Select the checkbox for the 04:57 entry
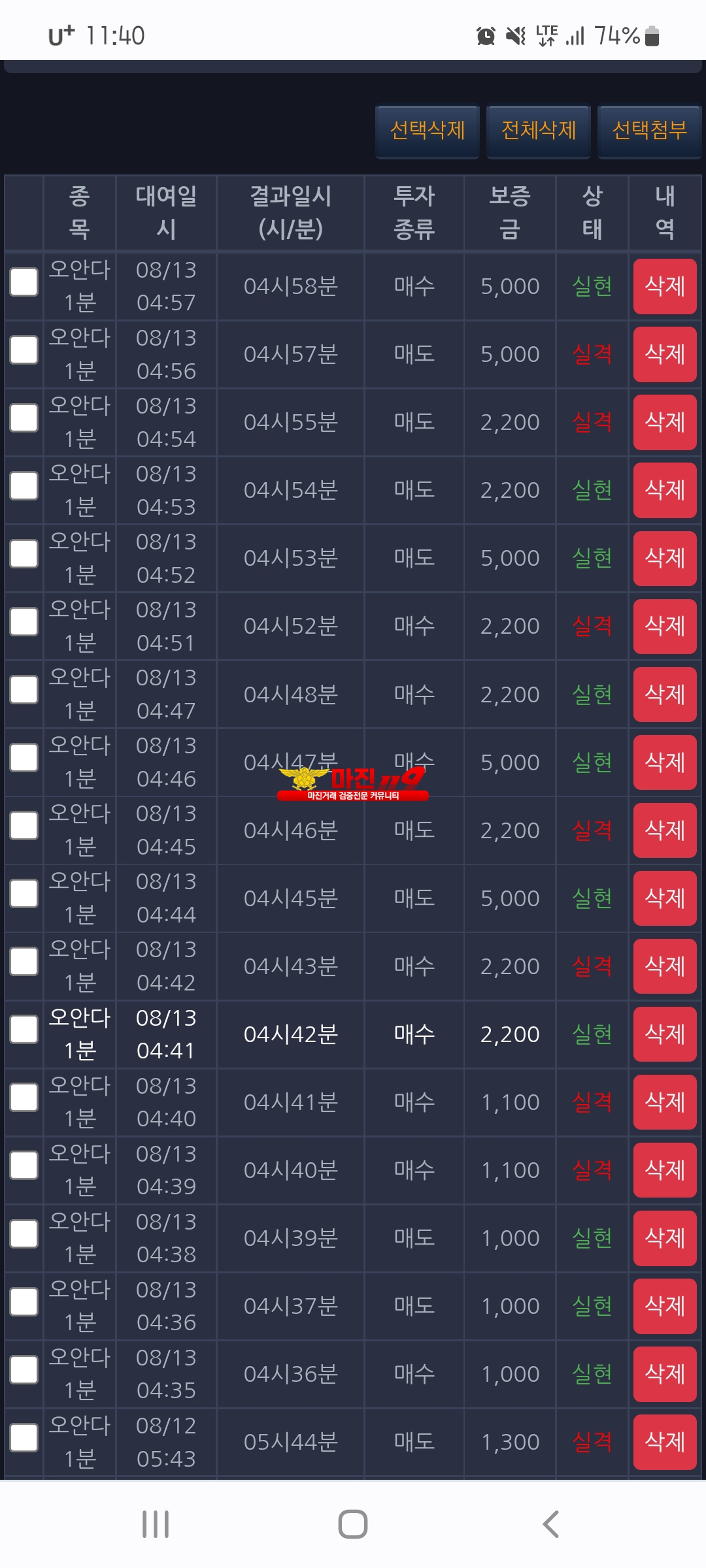This screenshot has height=1568, width=706. pos(24,282)
